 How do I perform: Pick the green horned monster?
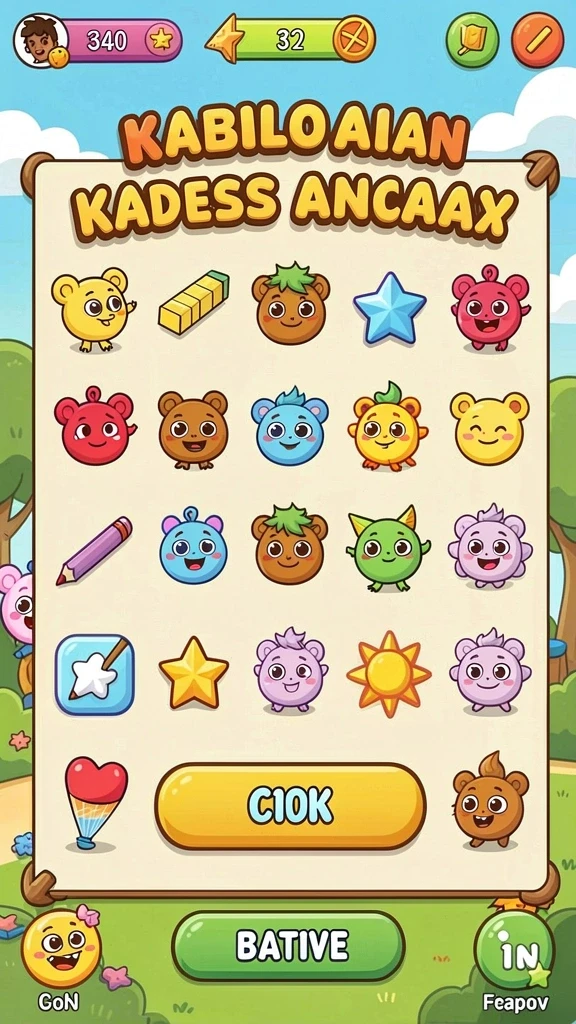click(389, 547)
